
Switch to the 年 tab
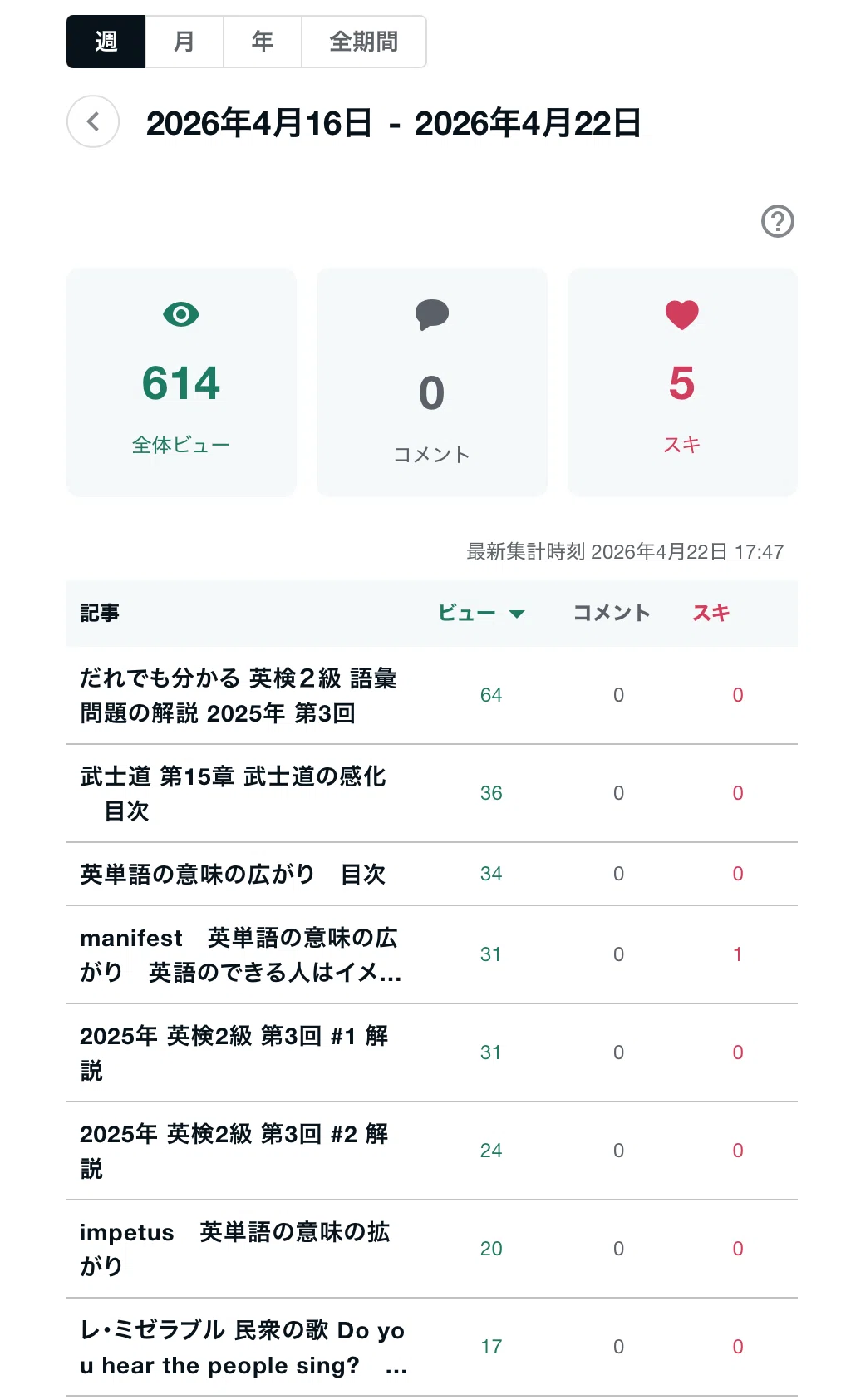[x=262, y=42]
